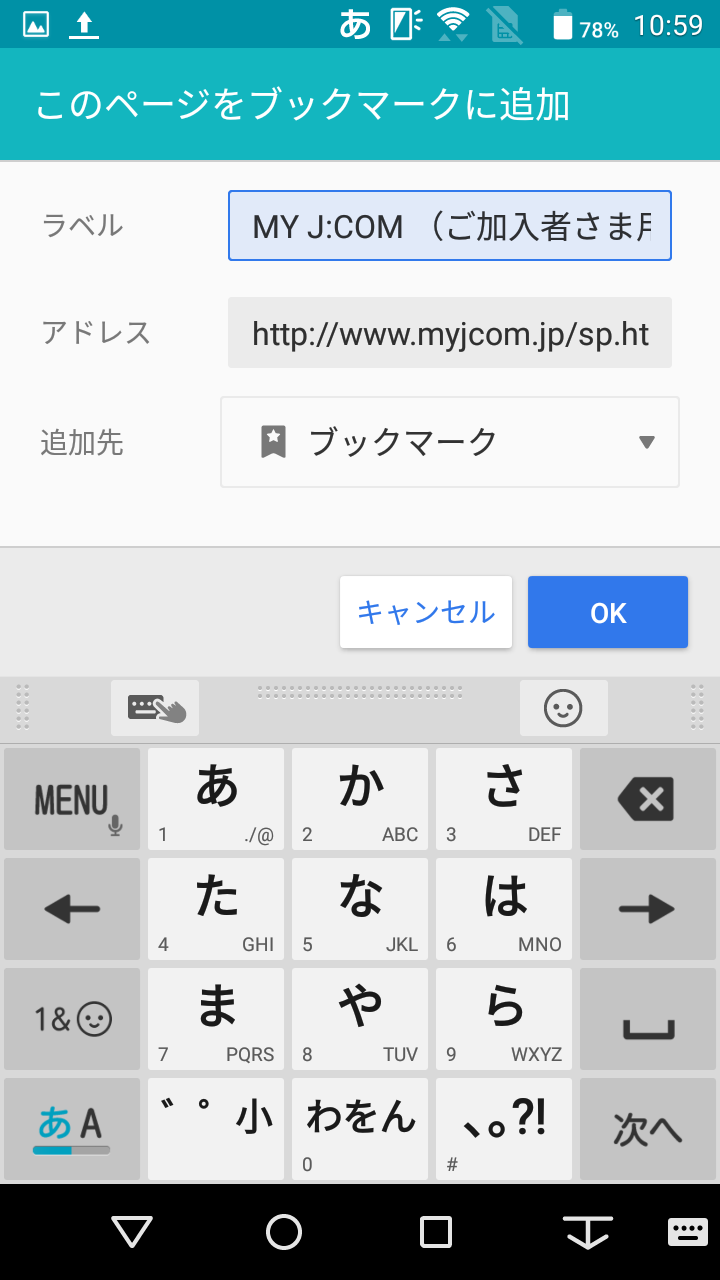Image resolution: width=720 pixels, height=1280 pixels.
Task: Open the keyboard MENU key
Action: point(72,799)
